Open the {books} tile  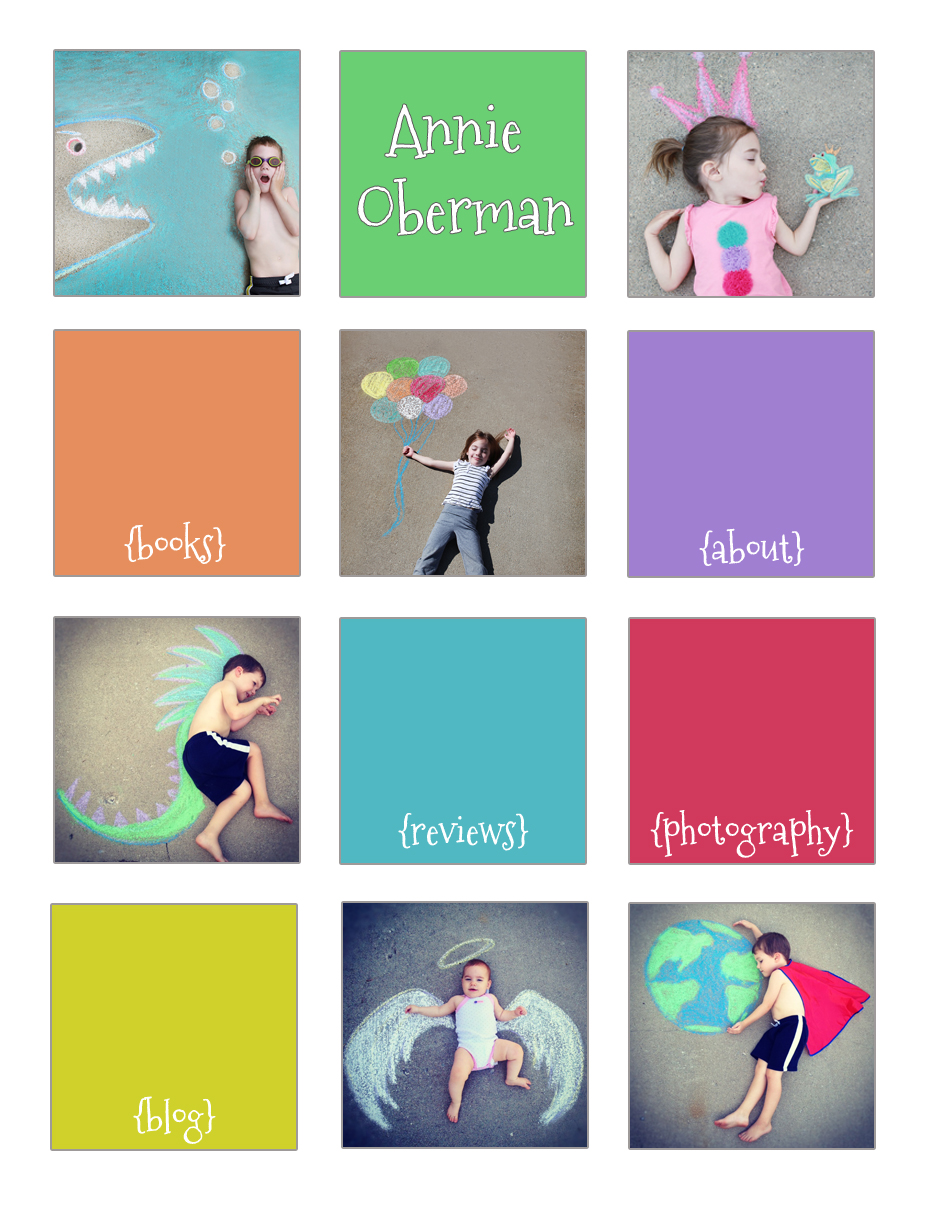(x=176, y=453)
